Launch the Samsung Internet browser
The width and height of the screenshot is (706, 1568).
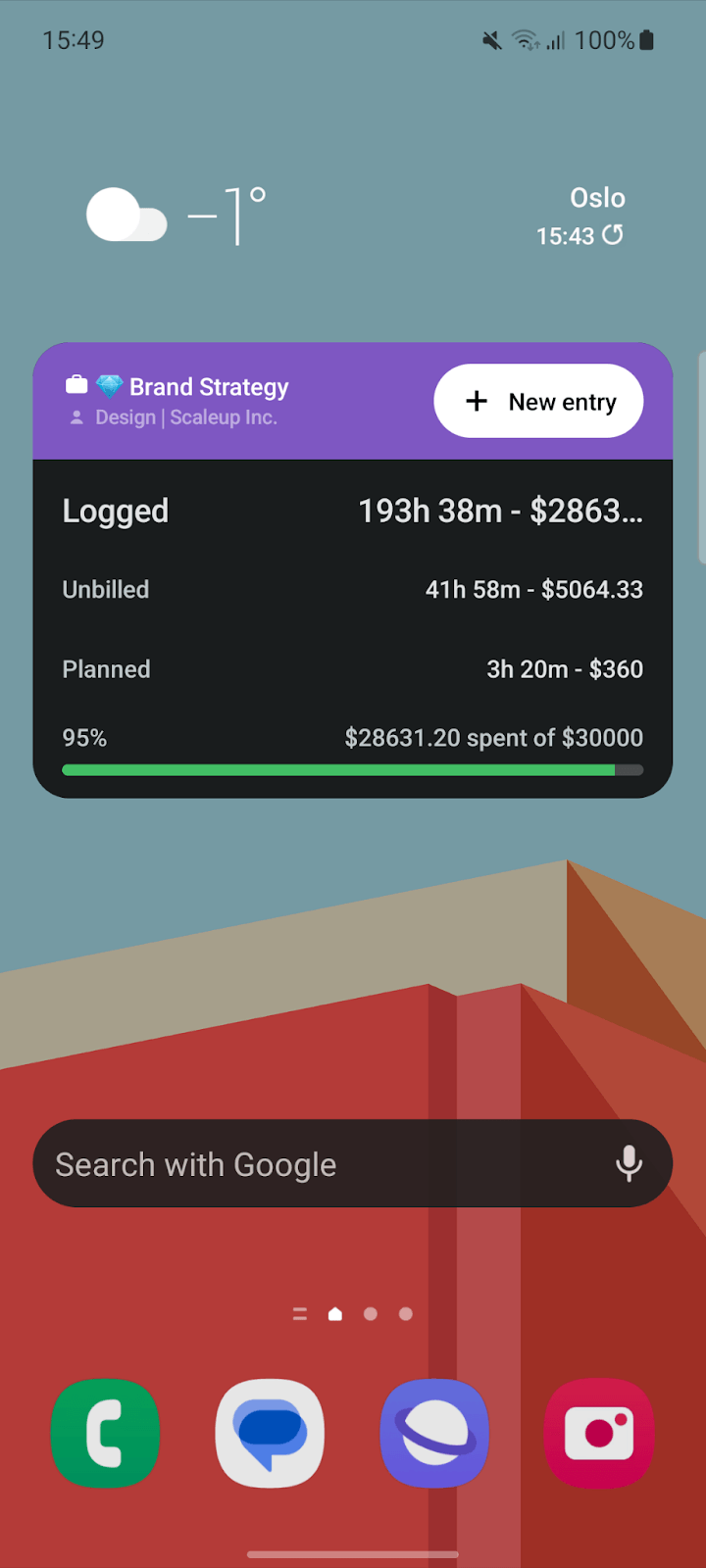click(434, 1433)
